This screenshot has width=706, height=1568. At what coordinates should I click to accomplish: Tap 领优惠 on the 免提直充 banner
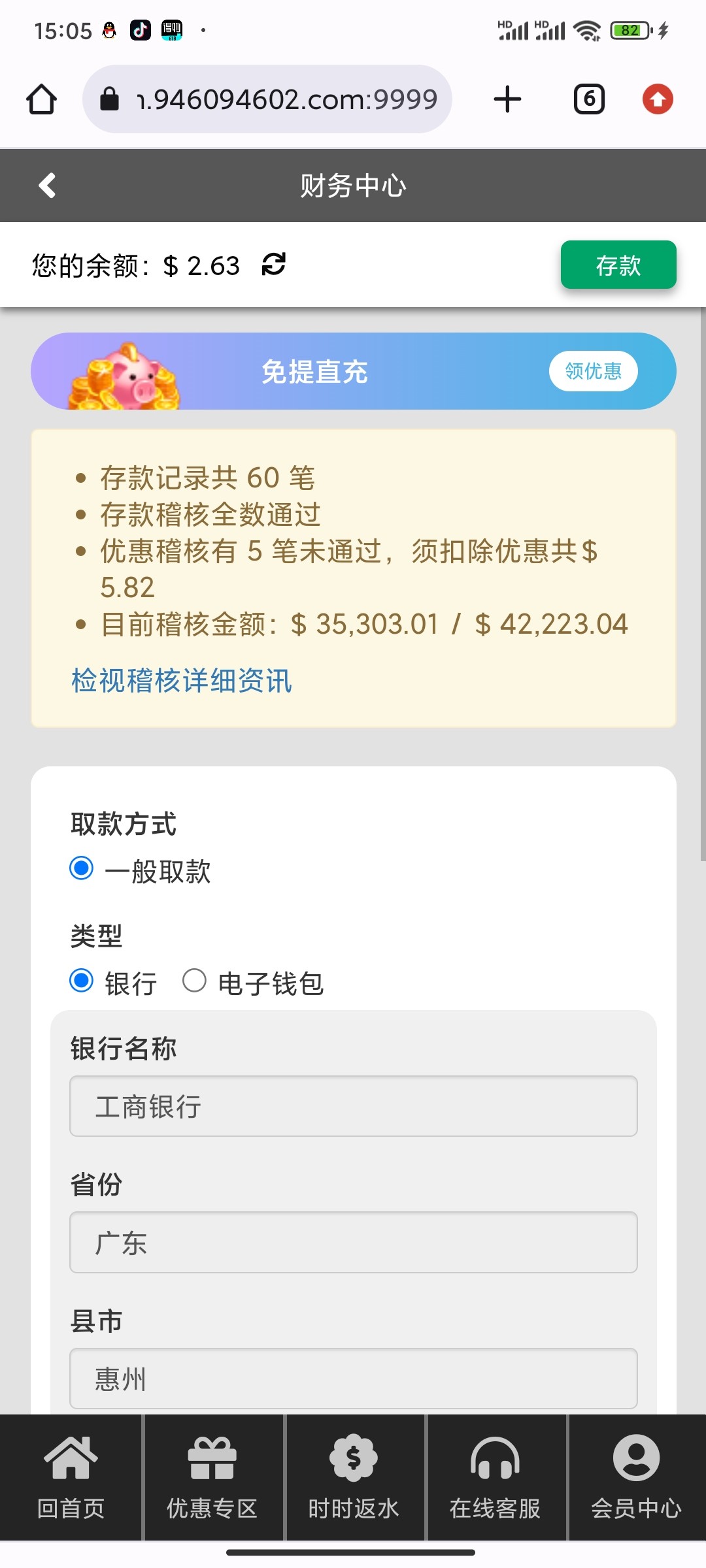pos(593,371)
